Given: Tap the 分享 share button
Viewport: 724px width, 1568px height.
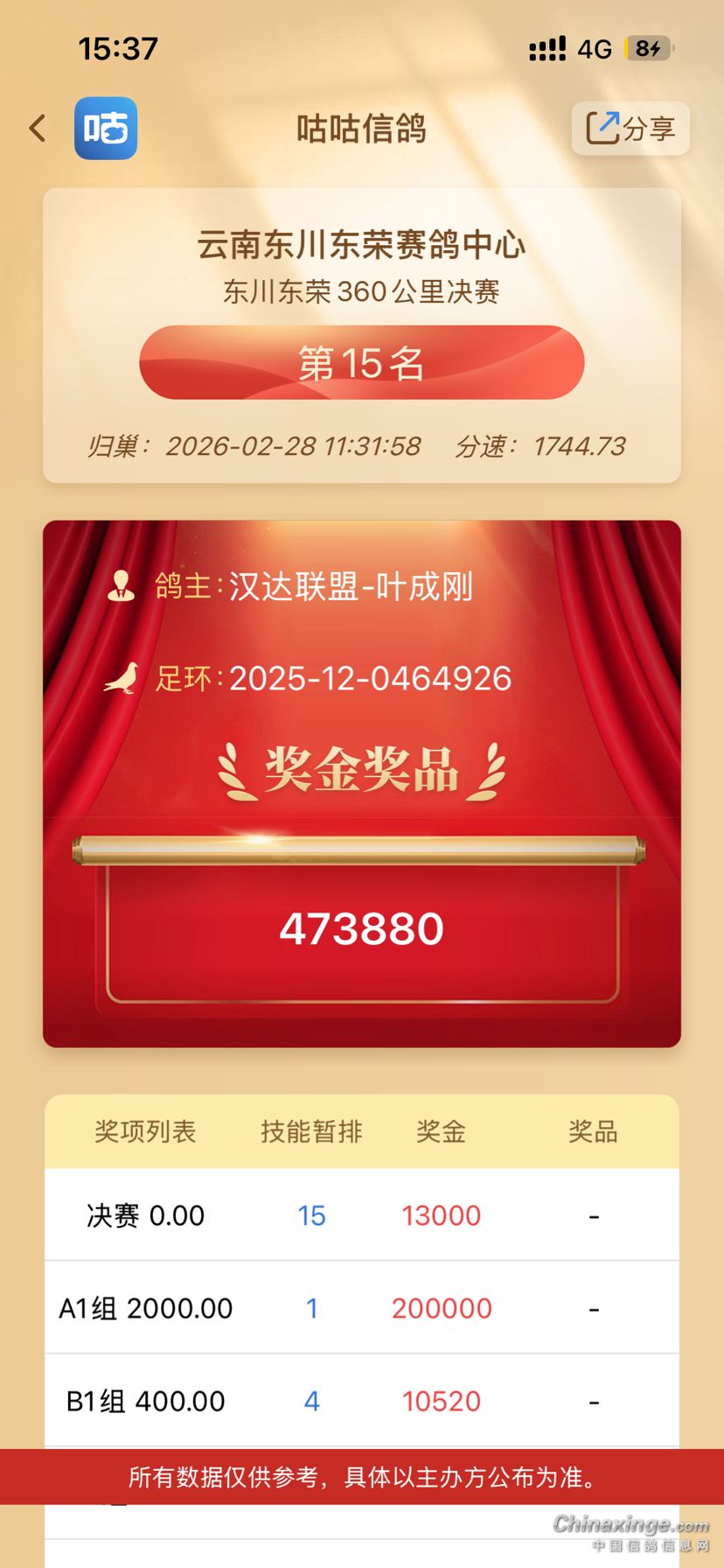Looking at the screenshot, I should (630, 129).
